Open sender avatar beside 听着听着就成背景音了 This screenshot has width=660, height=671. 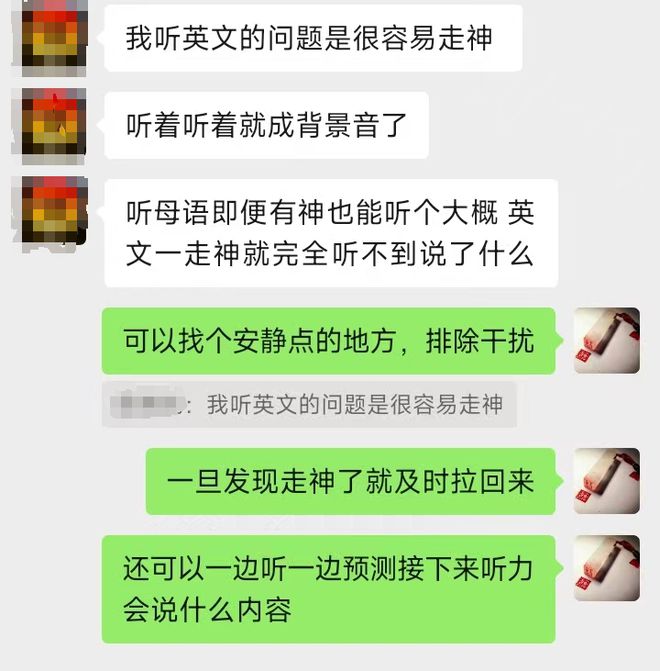point(54,126)
